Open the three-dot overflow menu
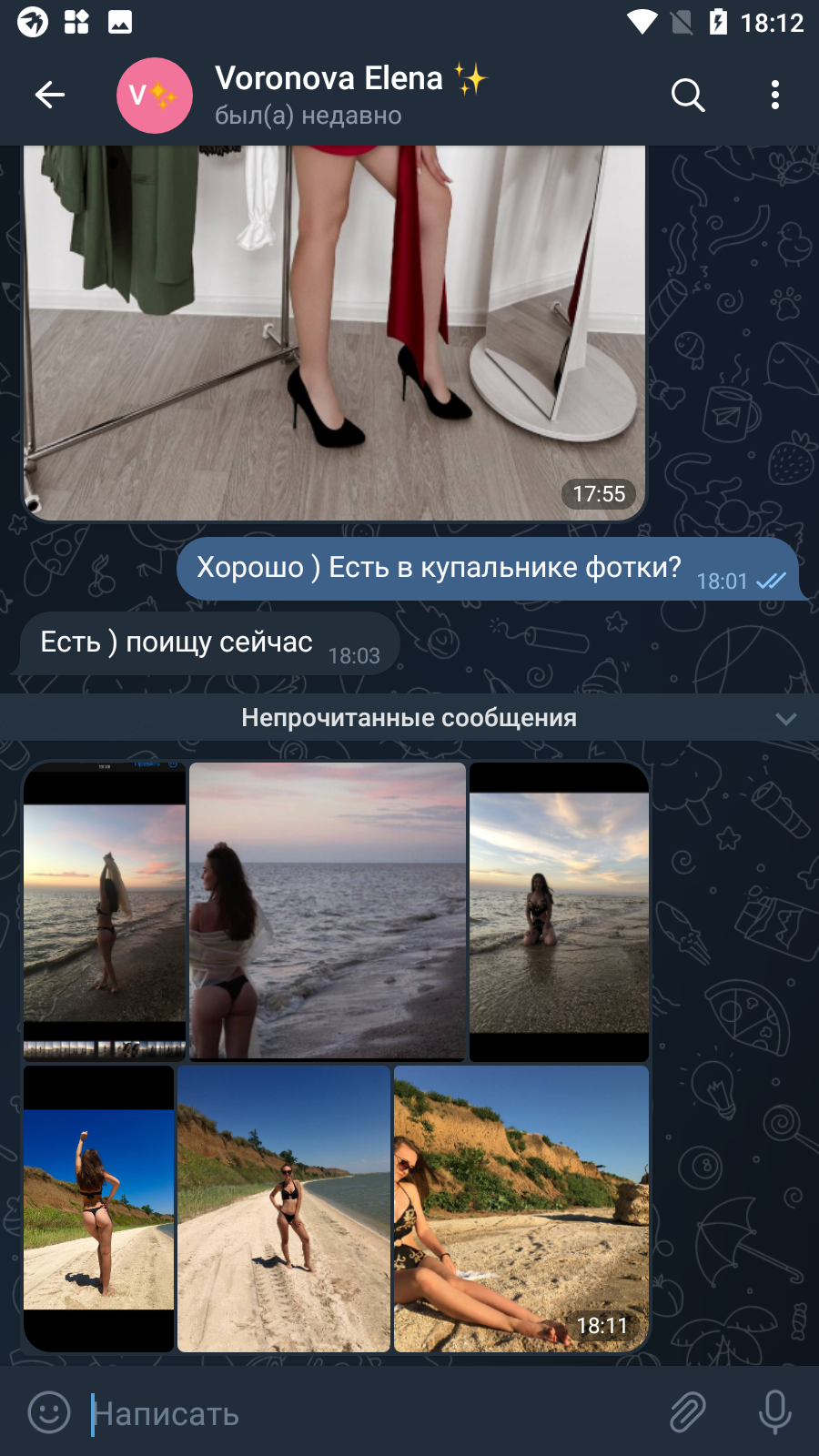Viewport: 819px width, 1456px height. coord(775,95)
